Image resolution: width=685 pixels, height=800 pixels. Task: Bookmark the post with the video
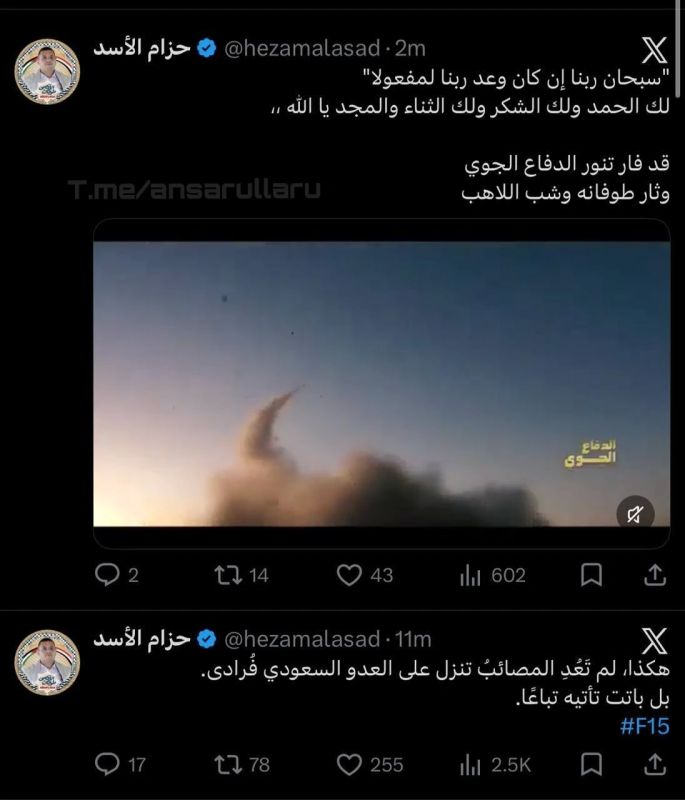click(592, 575)
